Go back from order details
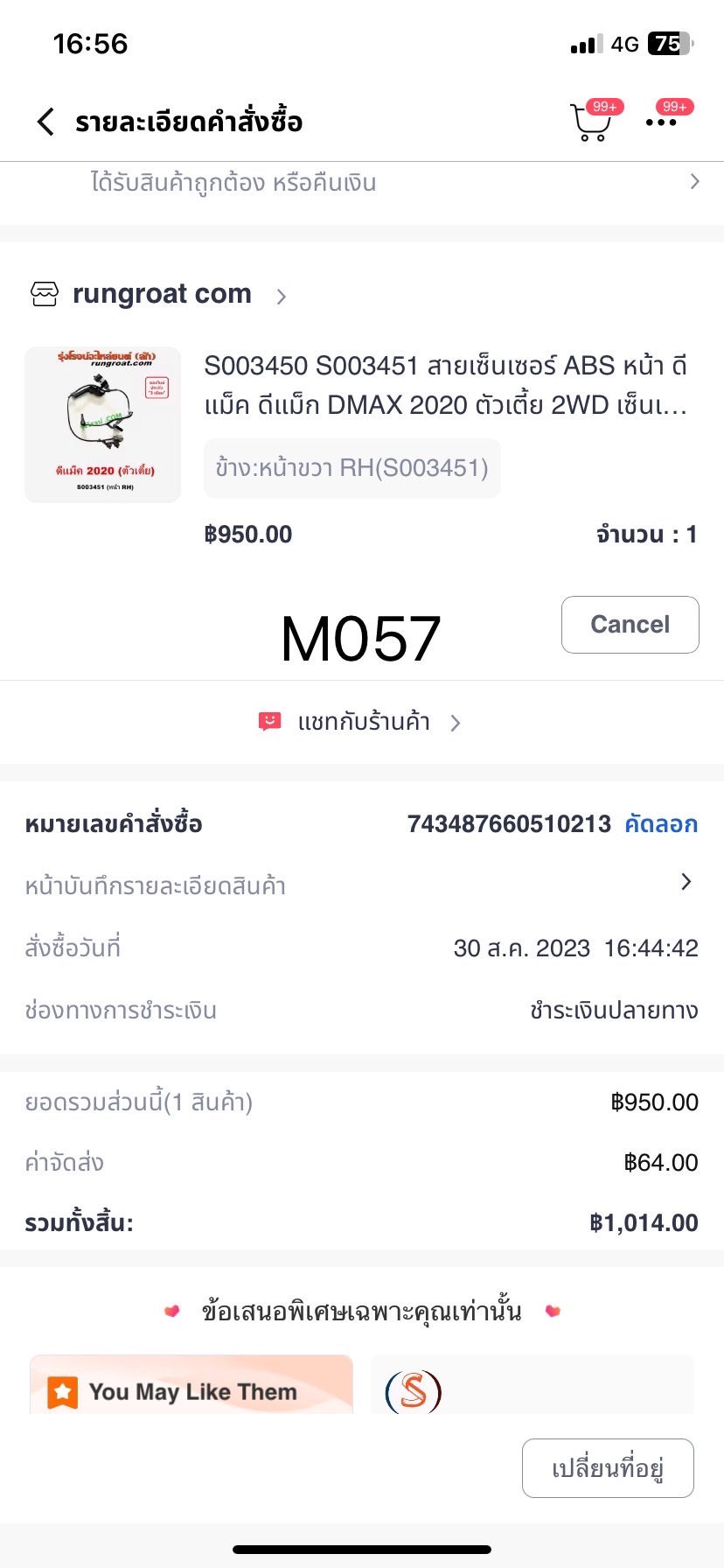The image size is (724, 1568). click(x=45, y=122)
